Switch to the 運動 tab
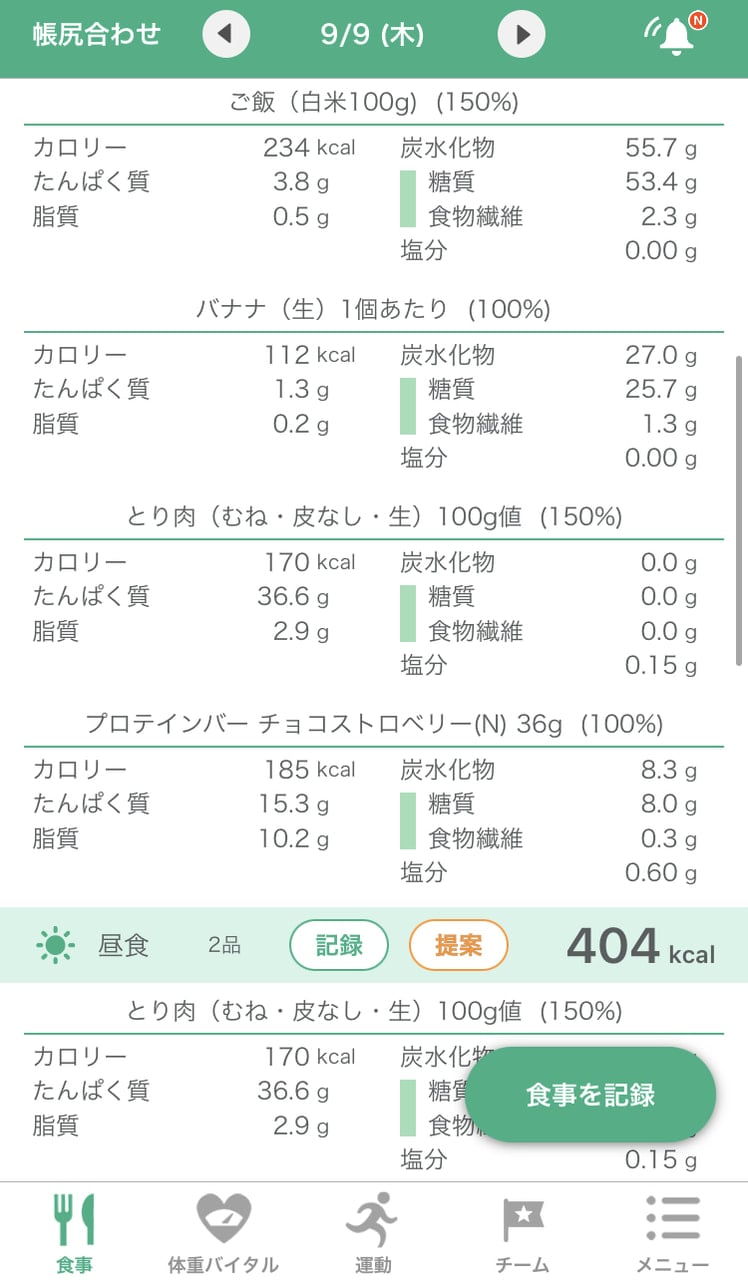This screenshot has width=748, height=1280. pyautogui.click(x=373, y=1233)
